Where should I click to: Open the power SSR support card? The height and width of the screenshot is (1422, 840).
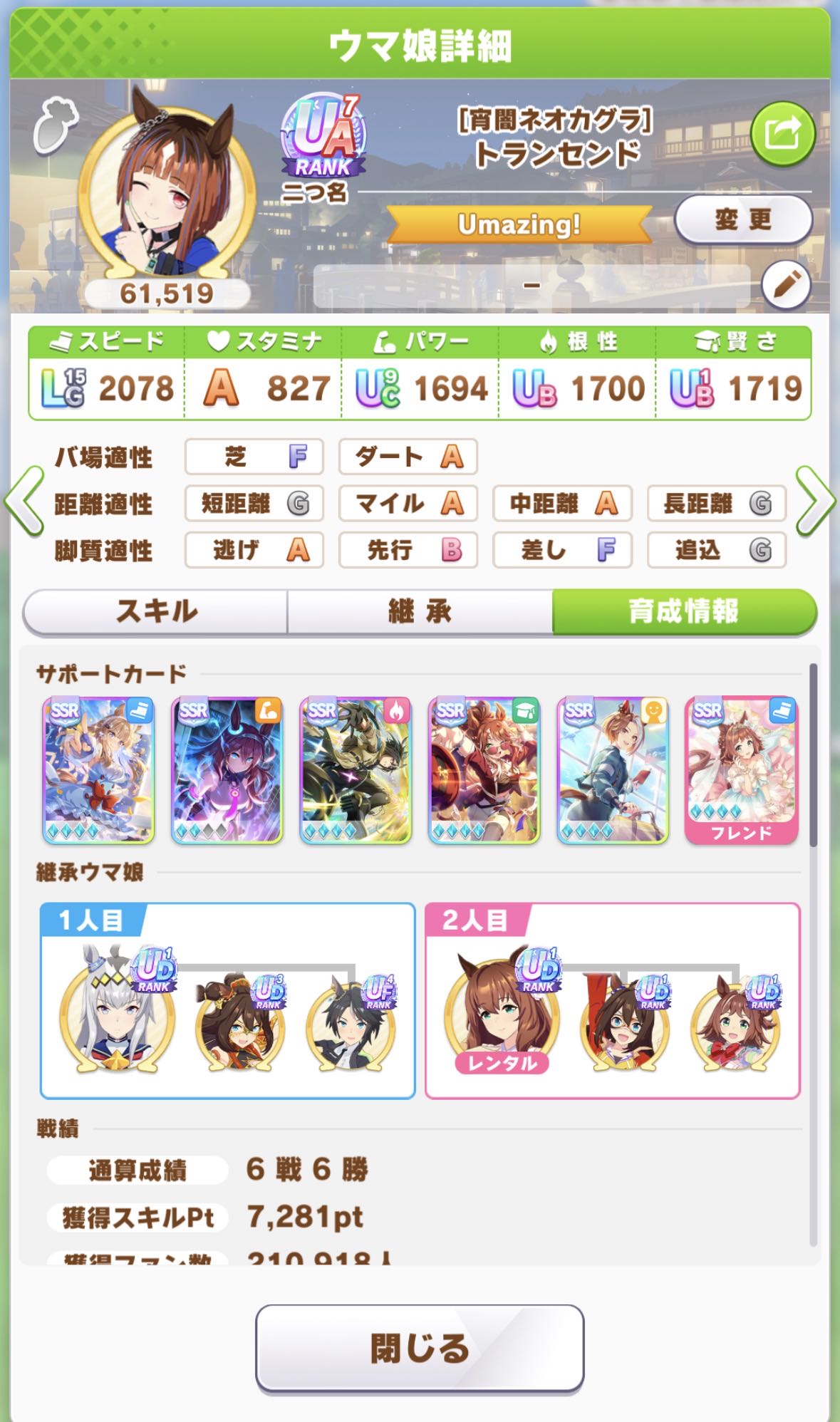pos(227,771)
